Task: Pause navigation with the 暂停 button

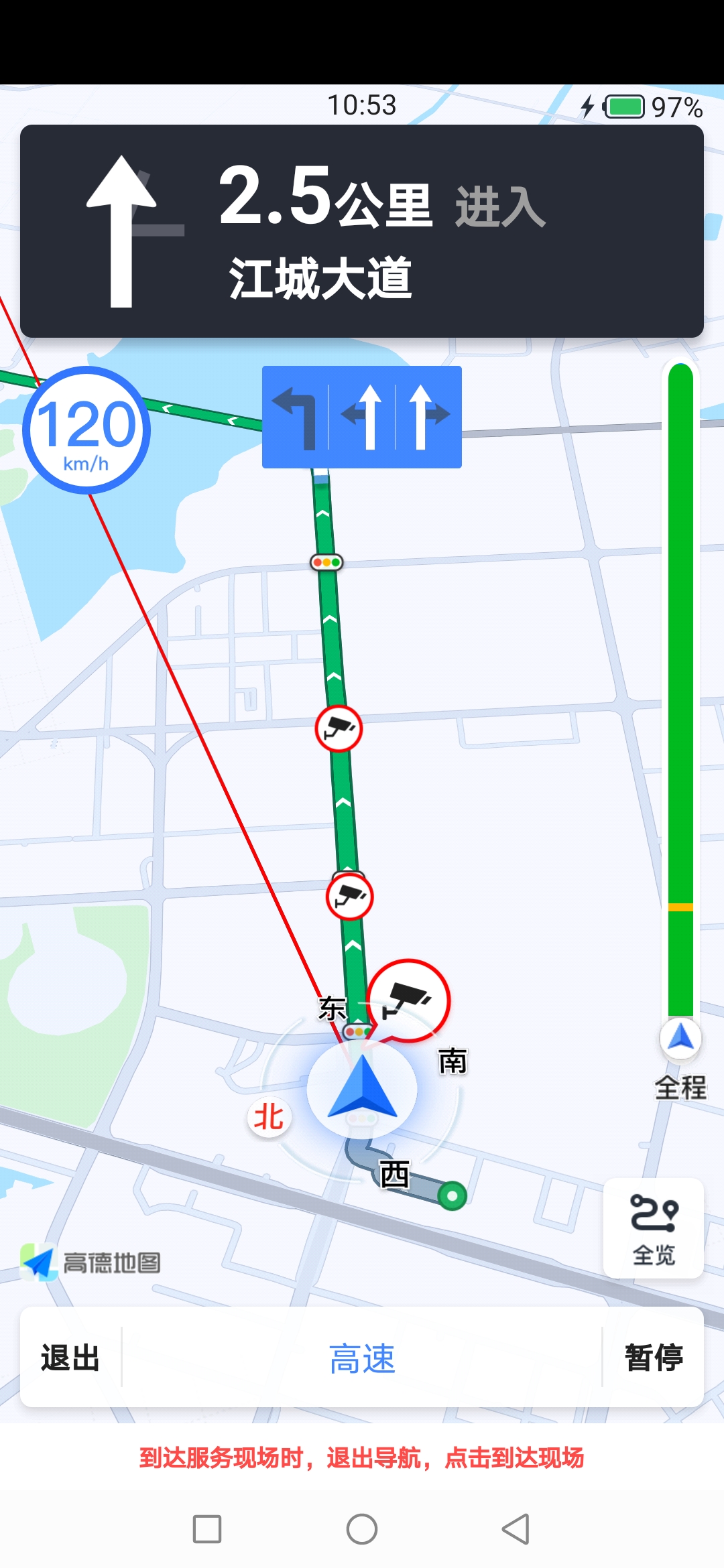Action: coord(653,1358)
